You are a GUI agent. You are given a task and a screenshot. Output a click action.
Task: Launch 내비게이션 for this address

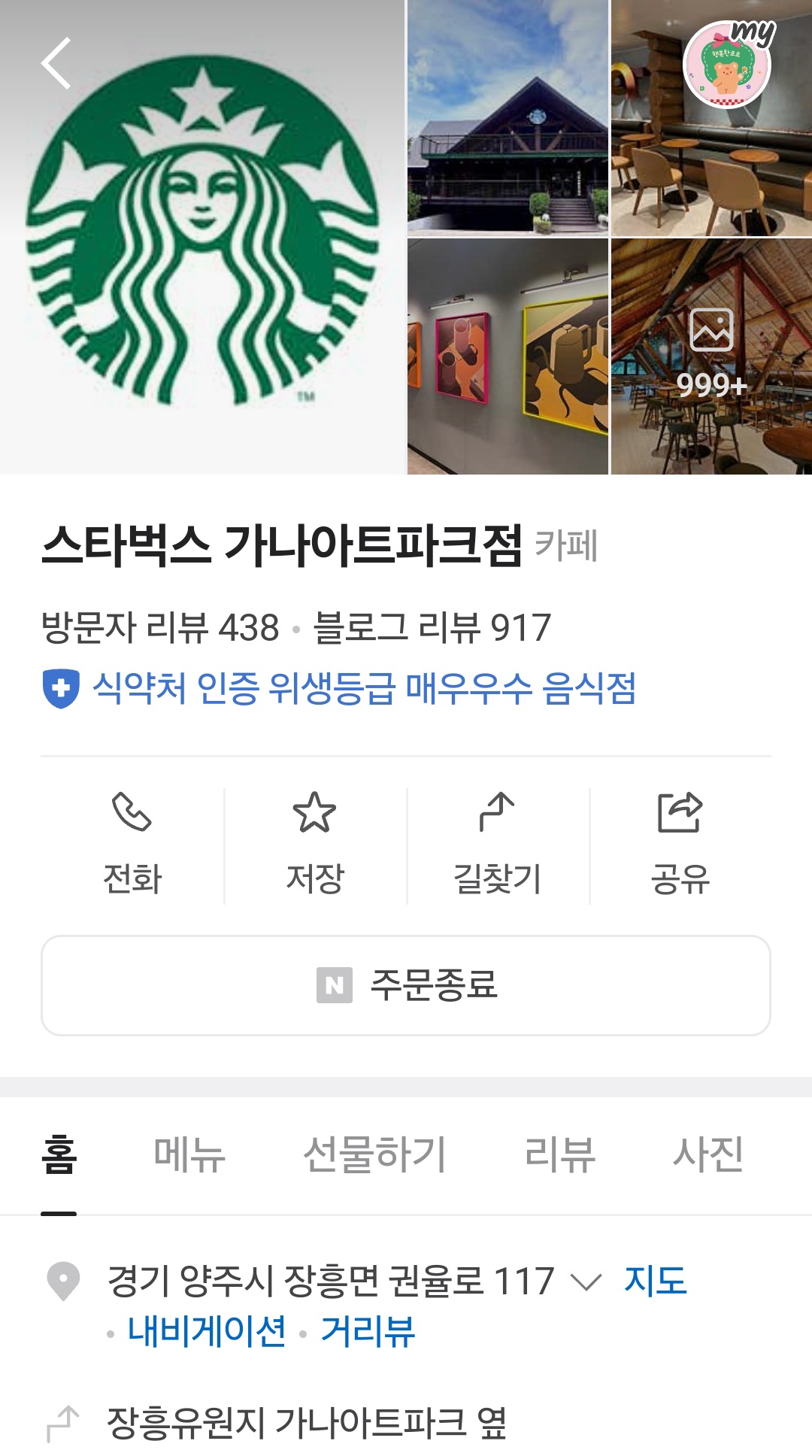coord(207,1331)
